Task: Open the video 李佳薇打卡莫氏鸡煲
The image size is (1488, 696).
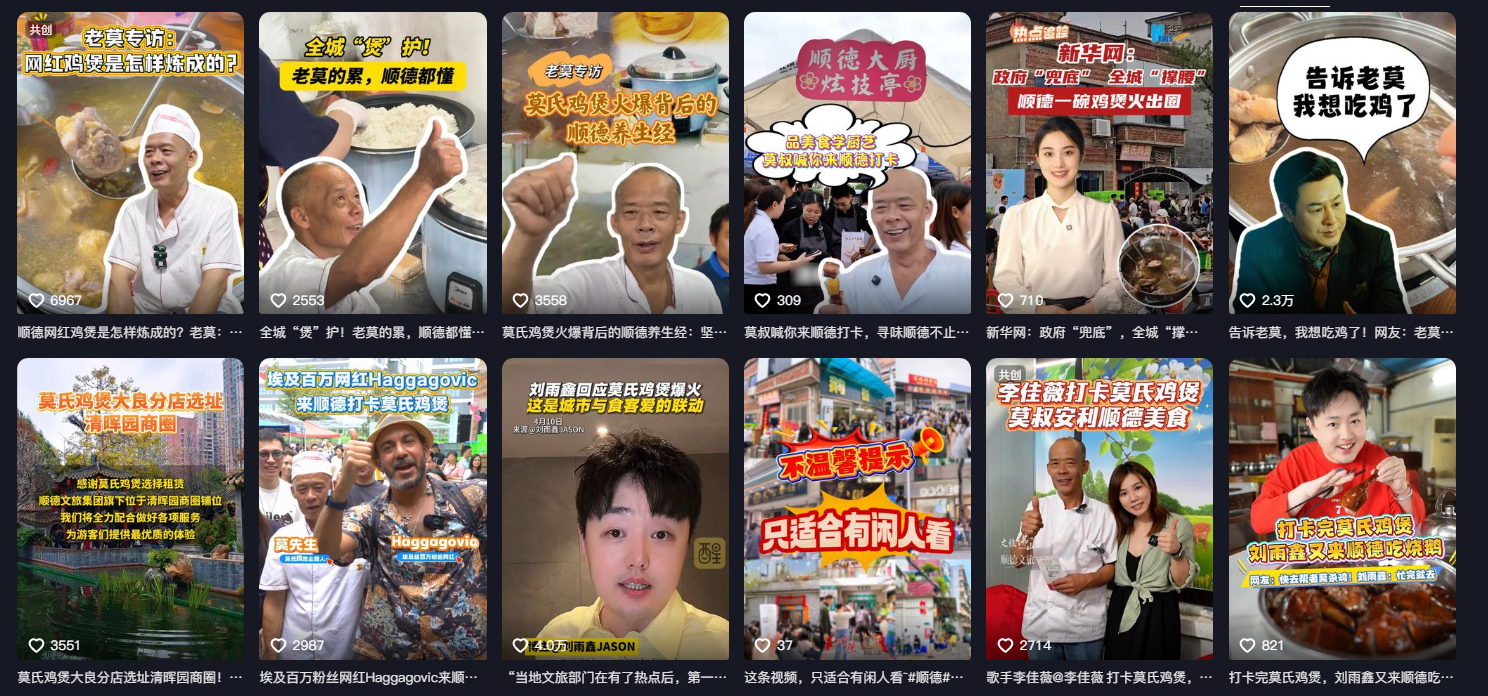Action: tap(1099, 508)
